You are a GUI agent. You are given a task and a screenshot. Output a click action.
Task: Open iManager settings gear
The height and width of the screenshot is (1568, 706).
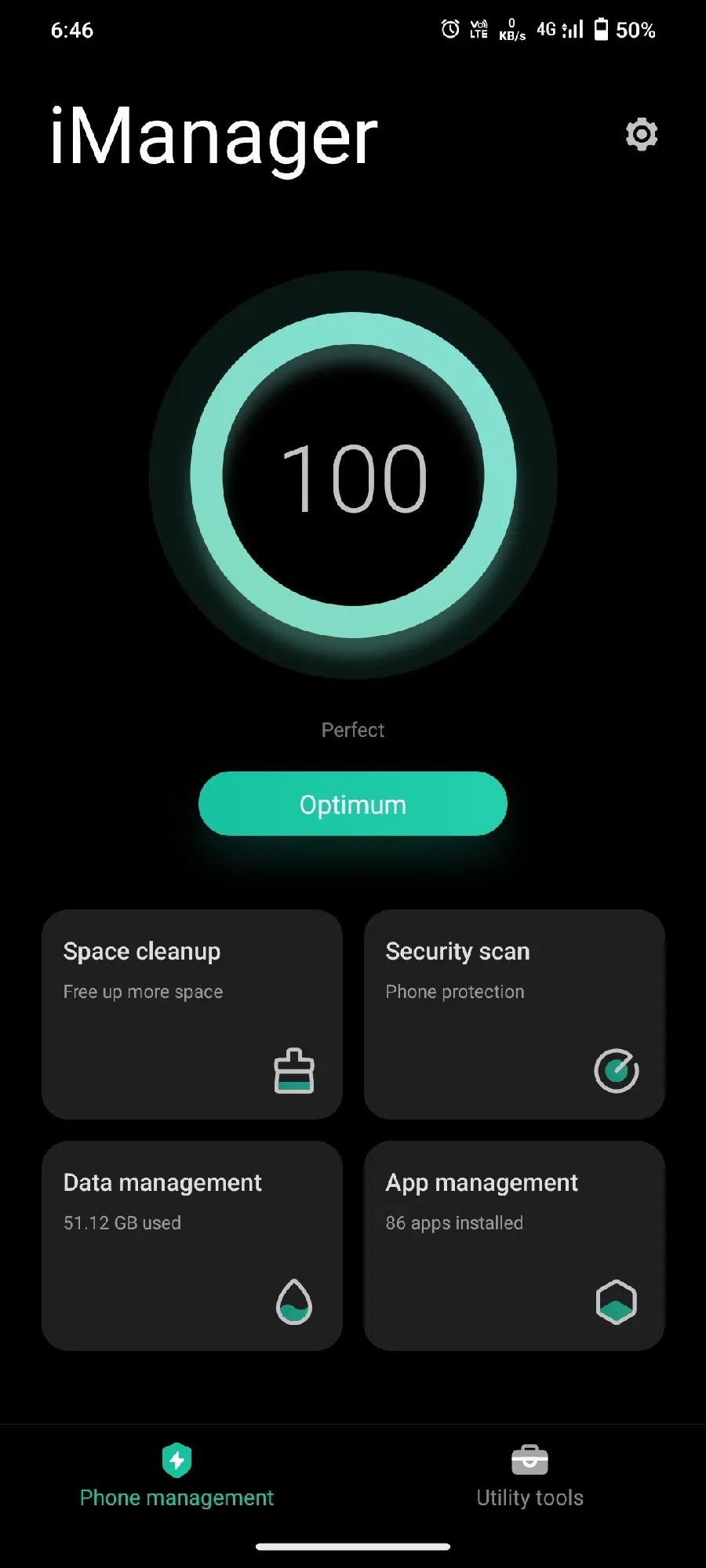coord(641,135)
